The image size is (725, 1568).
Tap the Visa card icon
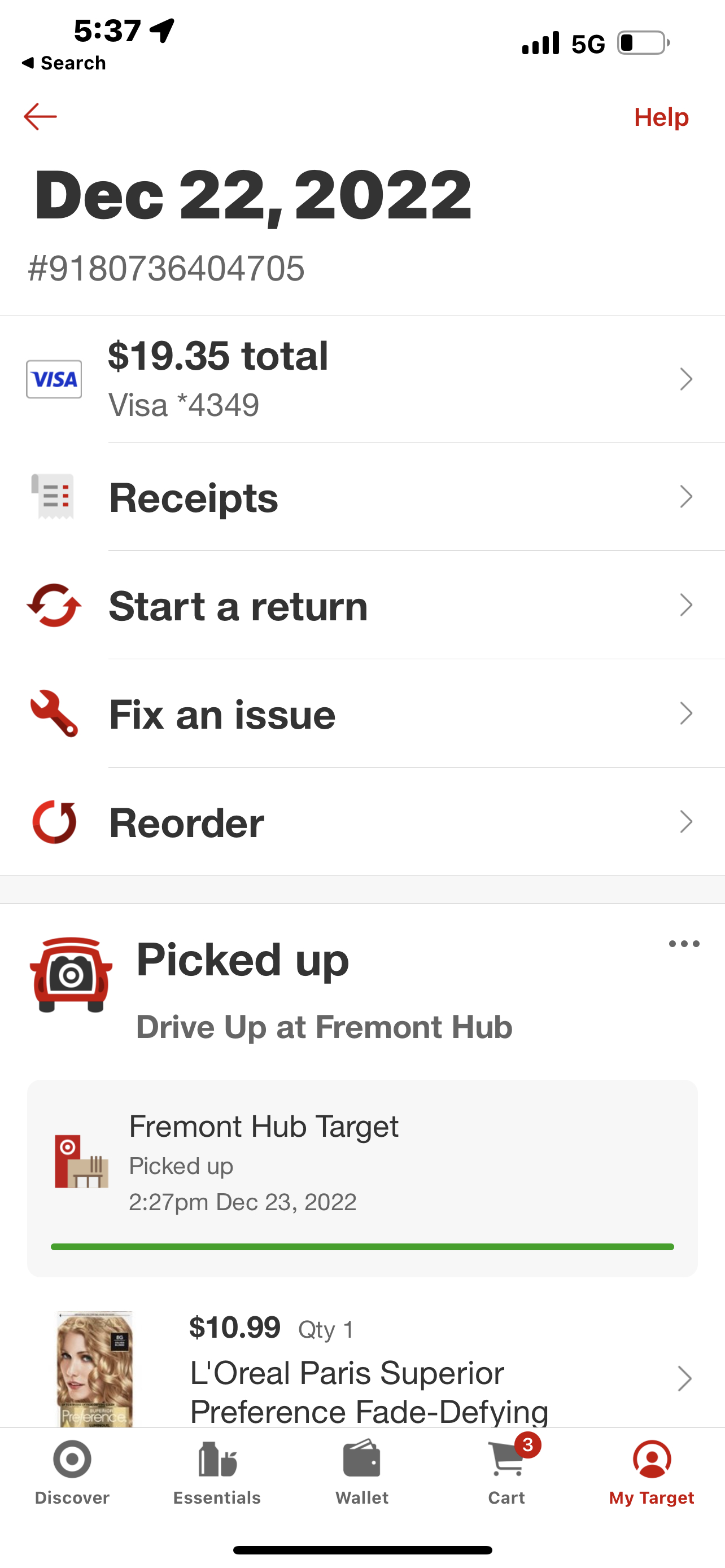(54, 379)
